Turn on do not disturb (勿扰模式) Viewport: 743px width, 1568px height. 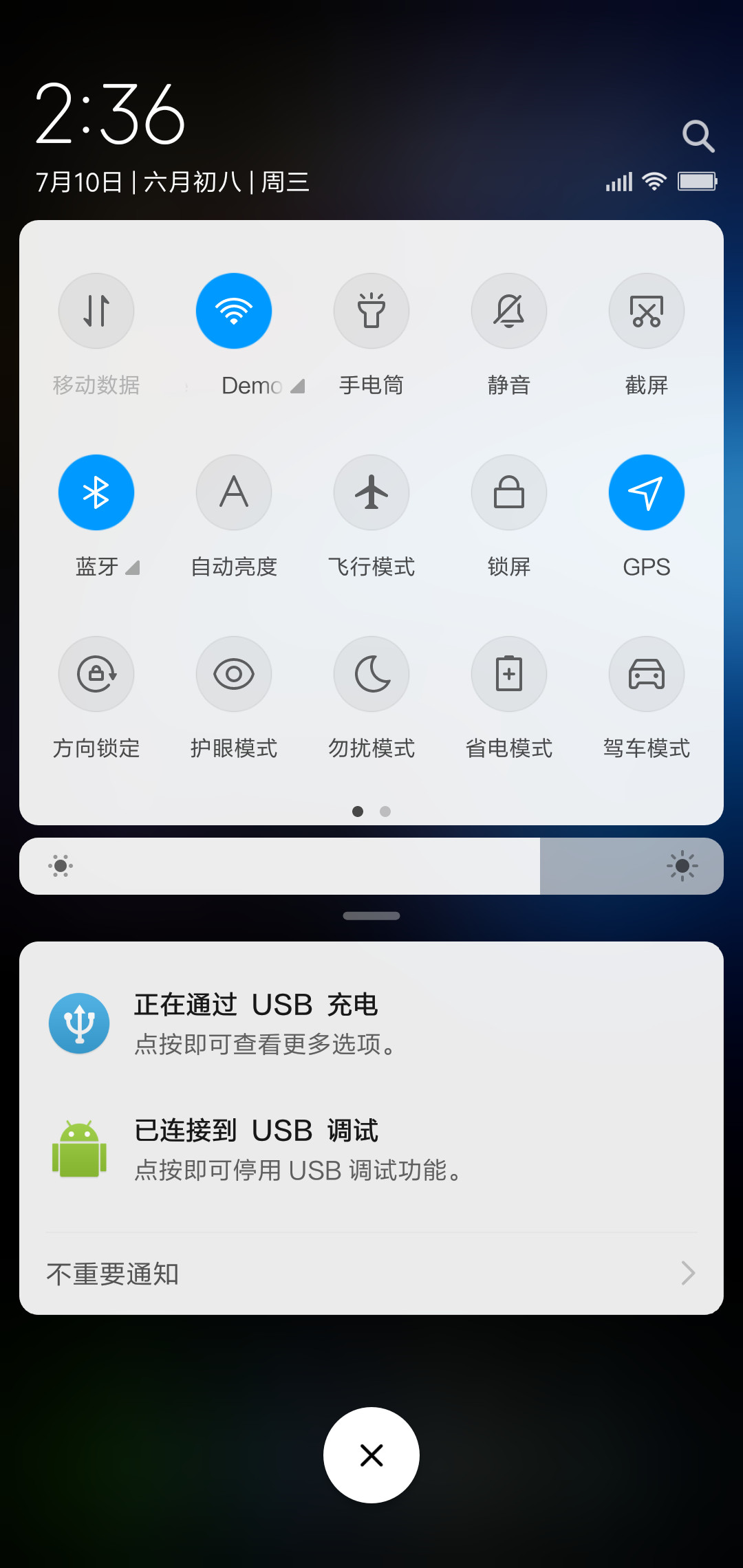pos(371,674)
